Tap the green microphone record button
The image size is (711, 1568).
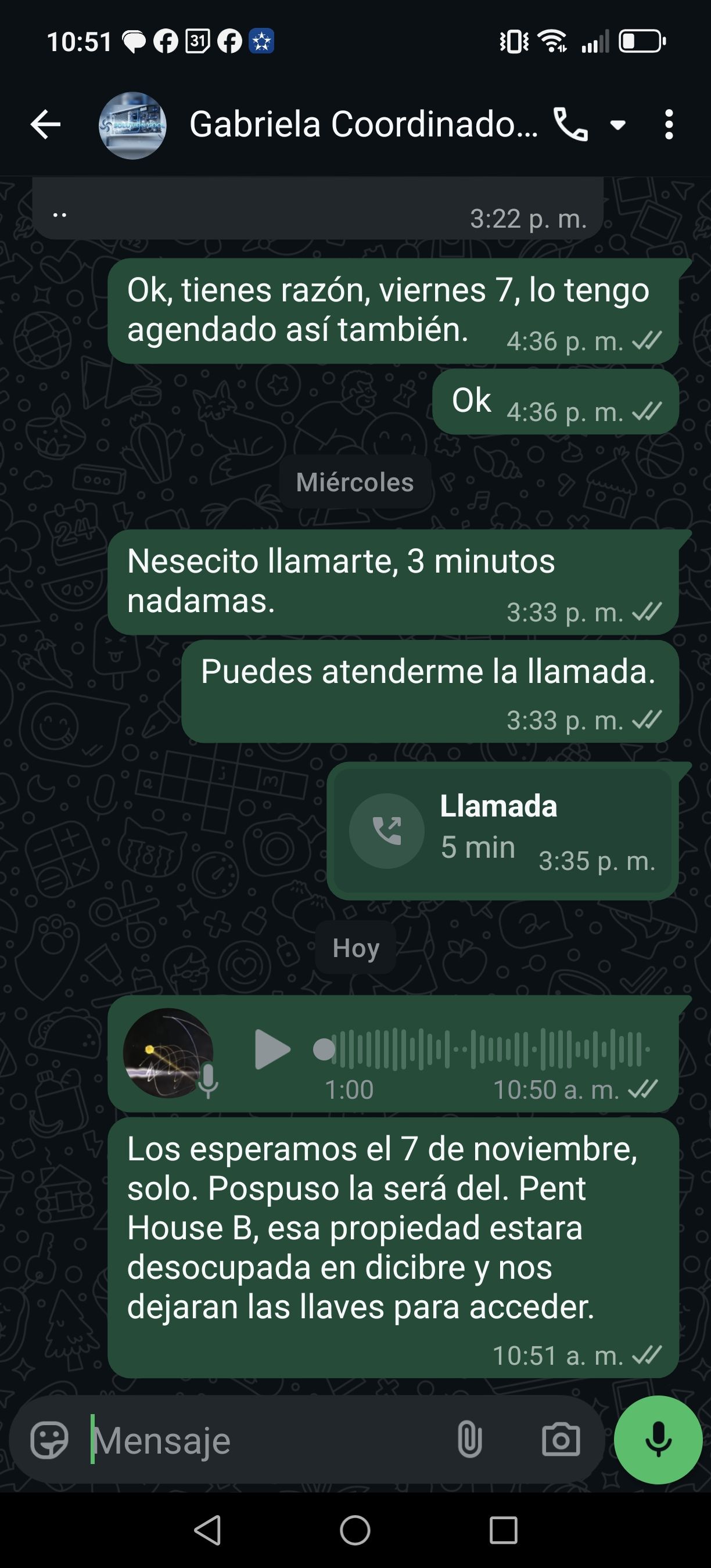click(658, 1440)
